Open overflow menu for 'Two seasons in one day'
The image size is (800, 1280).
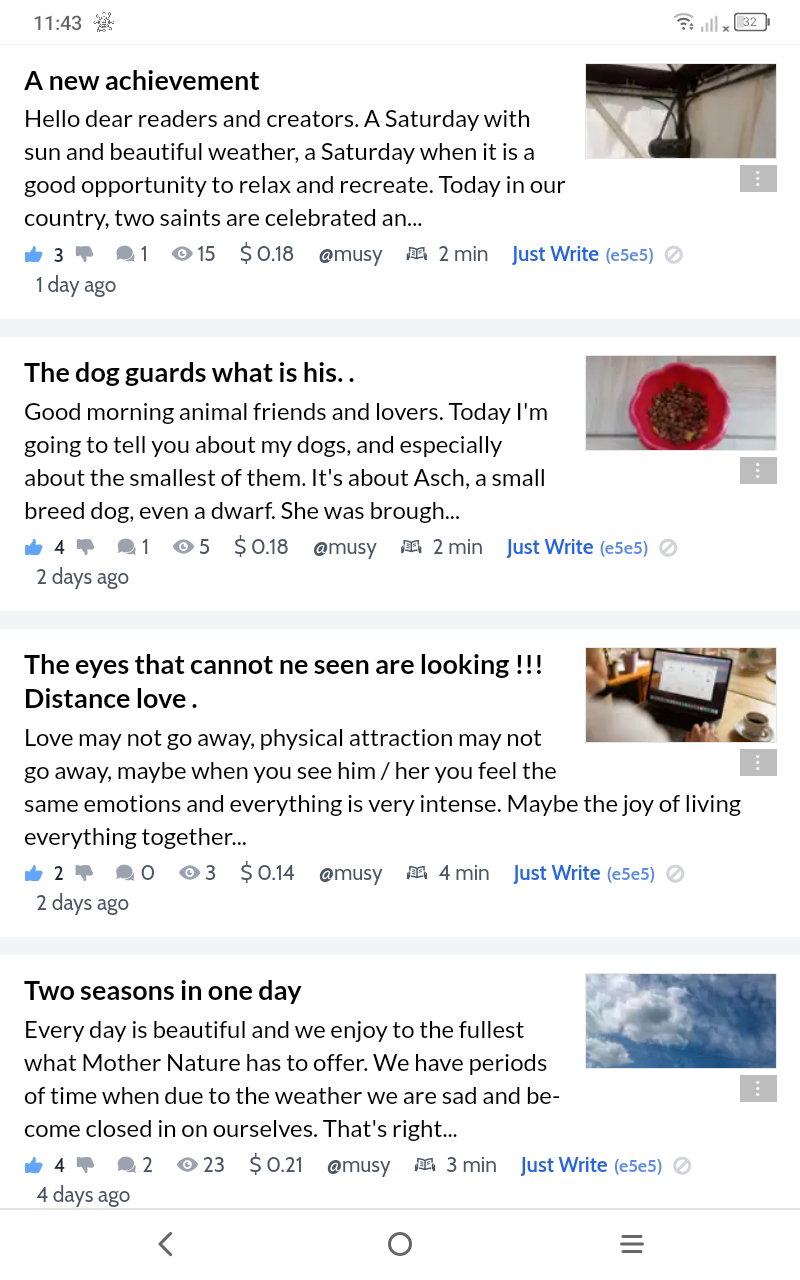(x=758, y=1089)
